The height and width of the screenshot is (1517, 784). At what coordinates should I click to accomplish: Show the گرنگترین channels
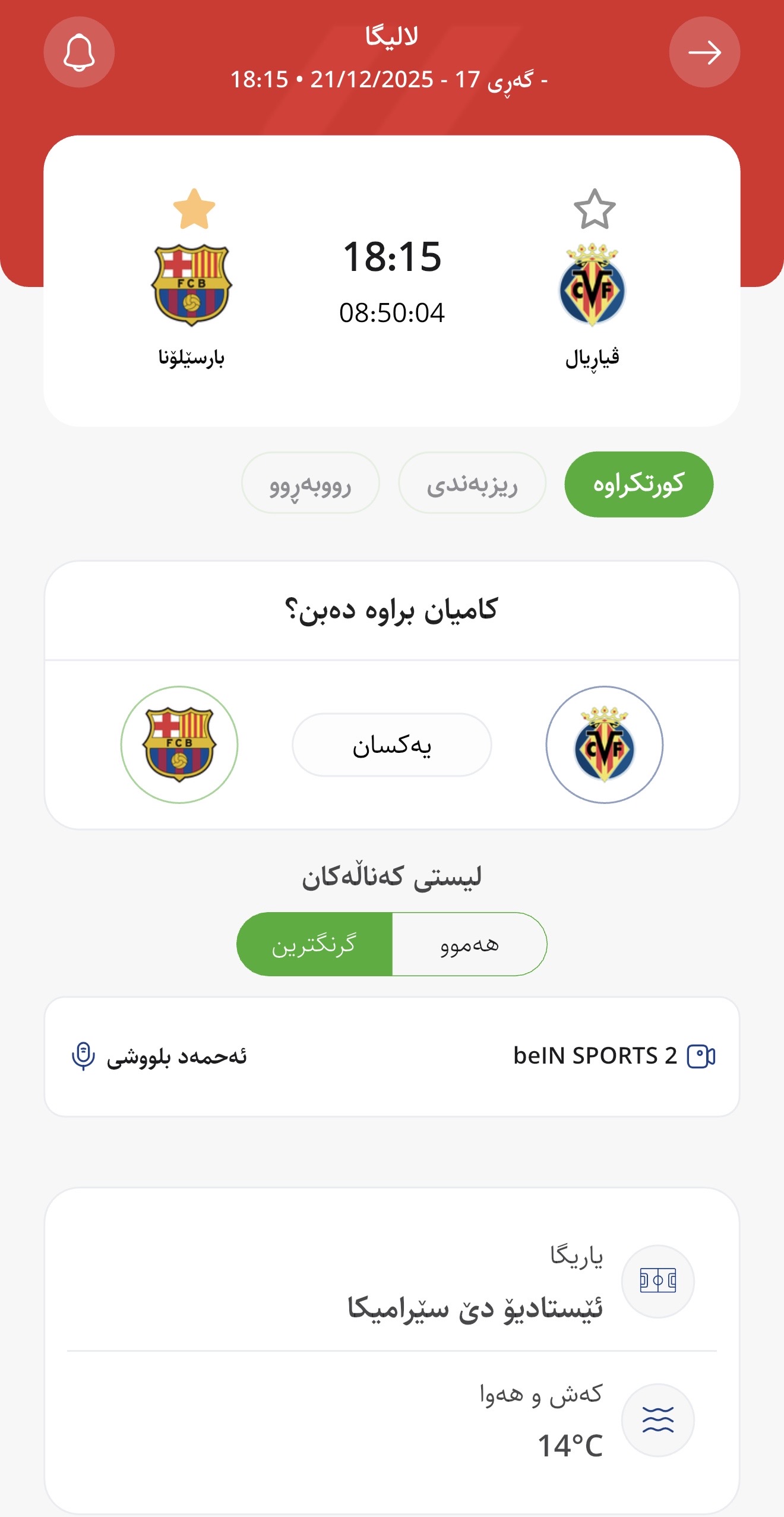[x=314, y=944]
